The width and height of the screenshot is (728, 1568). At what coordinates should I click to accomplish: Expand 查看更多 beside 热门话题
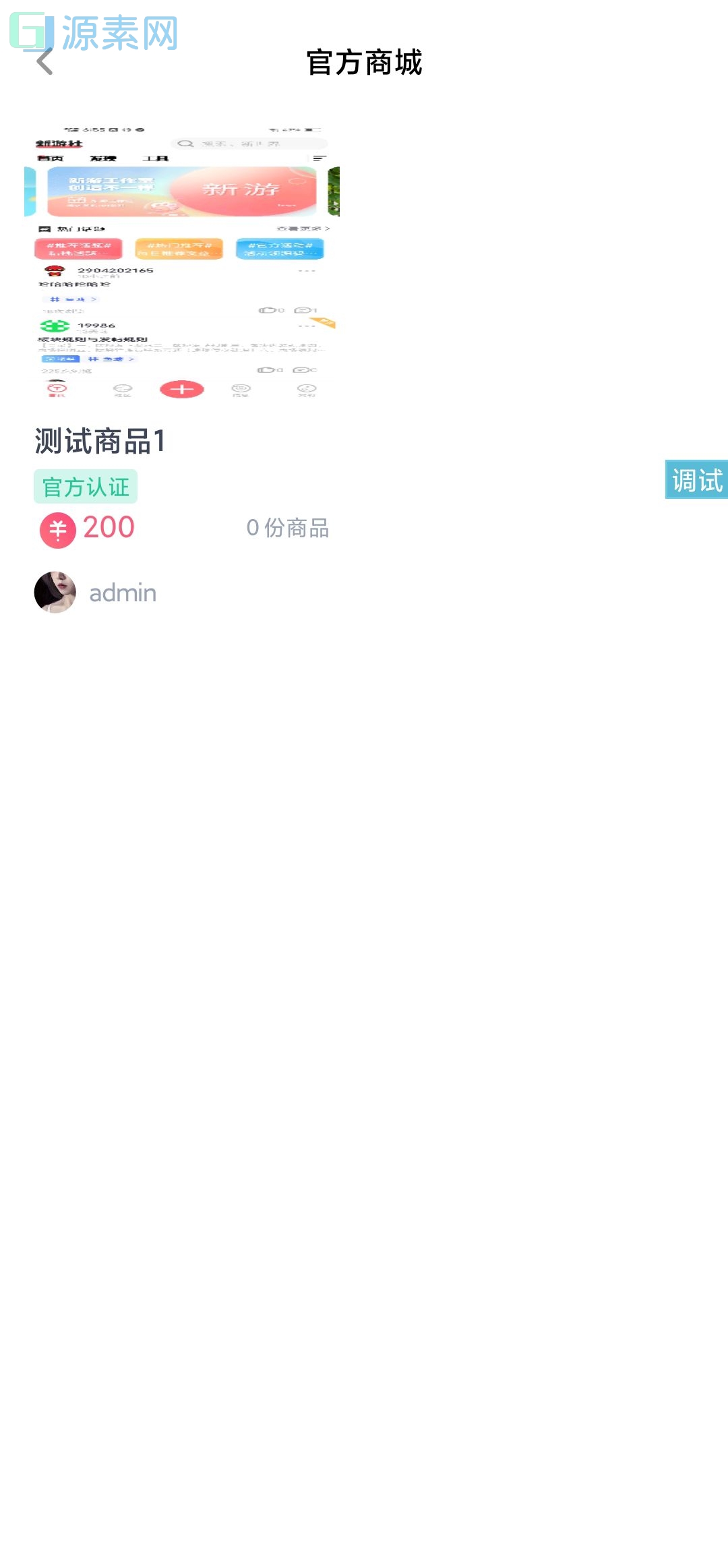coord(303,229)
